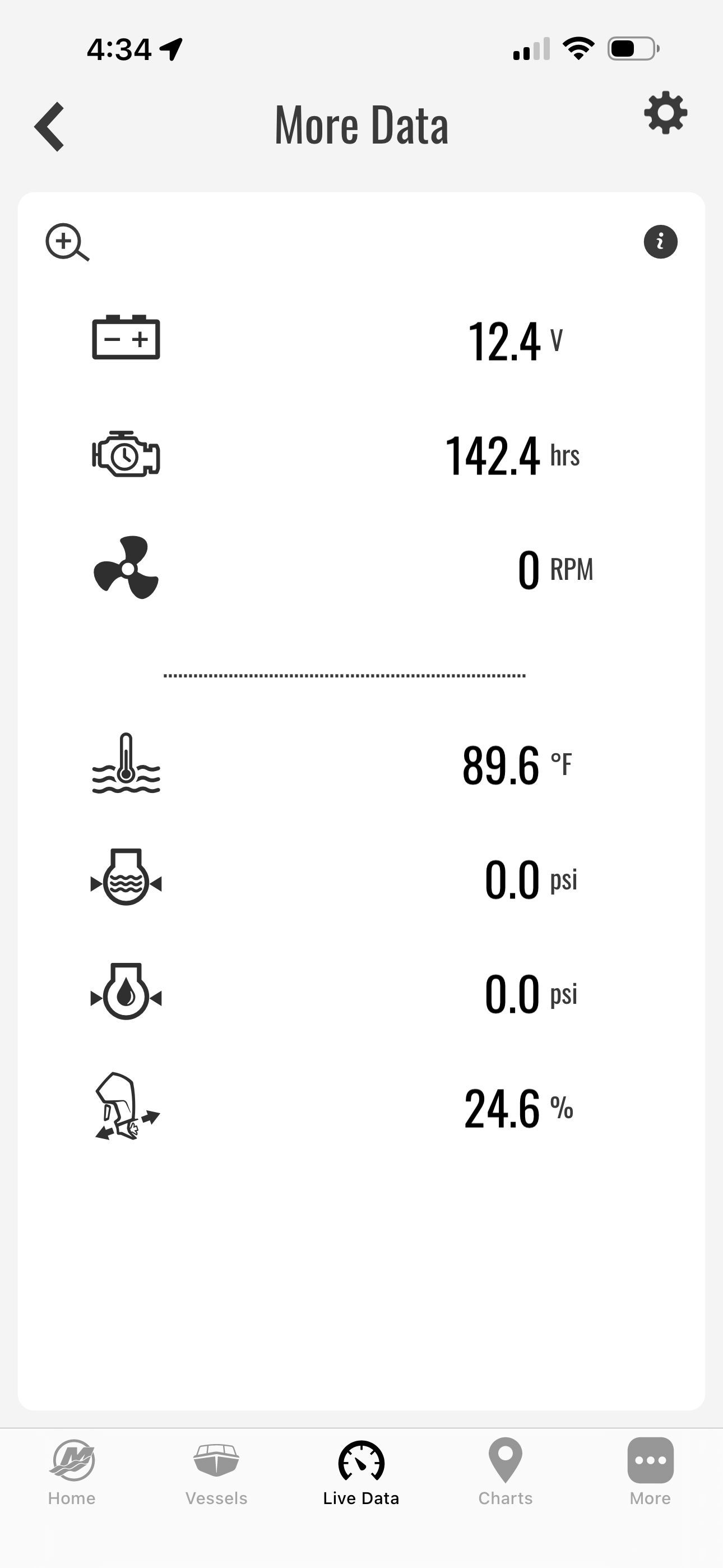723x1568 pixels.
Task: Go back from More Data
Action: click(49, 127)
